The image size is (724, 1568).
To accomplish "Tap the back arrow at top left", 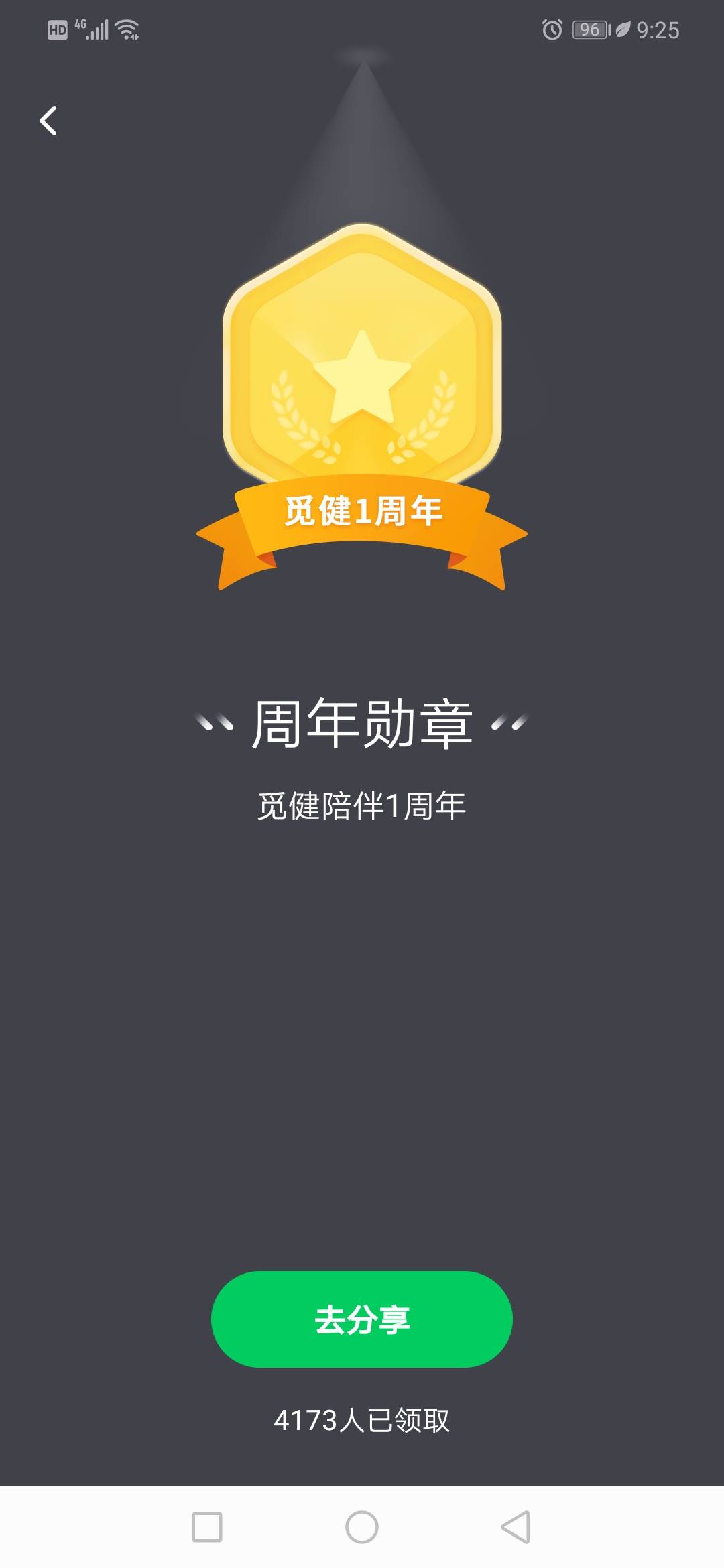I will pyautogui.click(x=48, y=119).
